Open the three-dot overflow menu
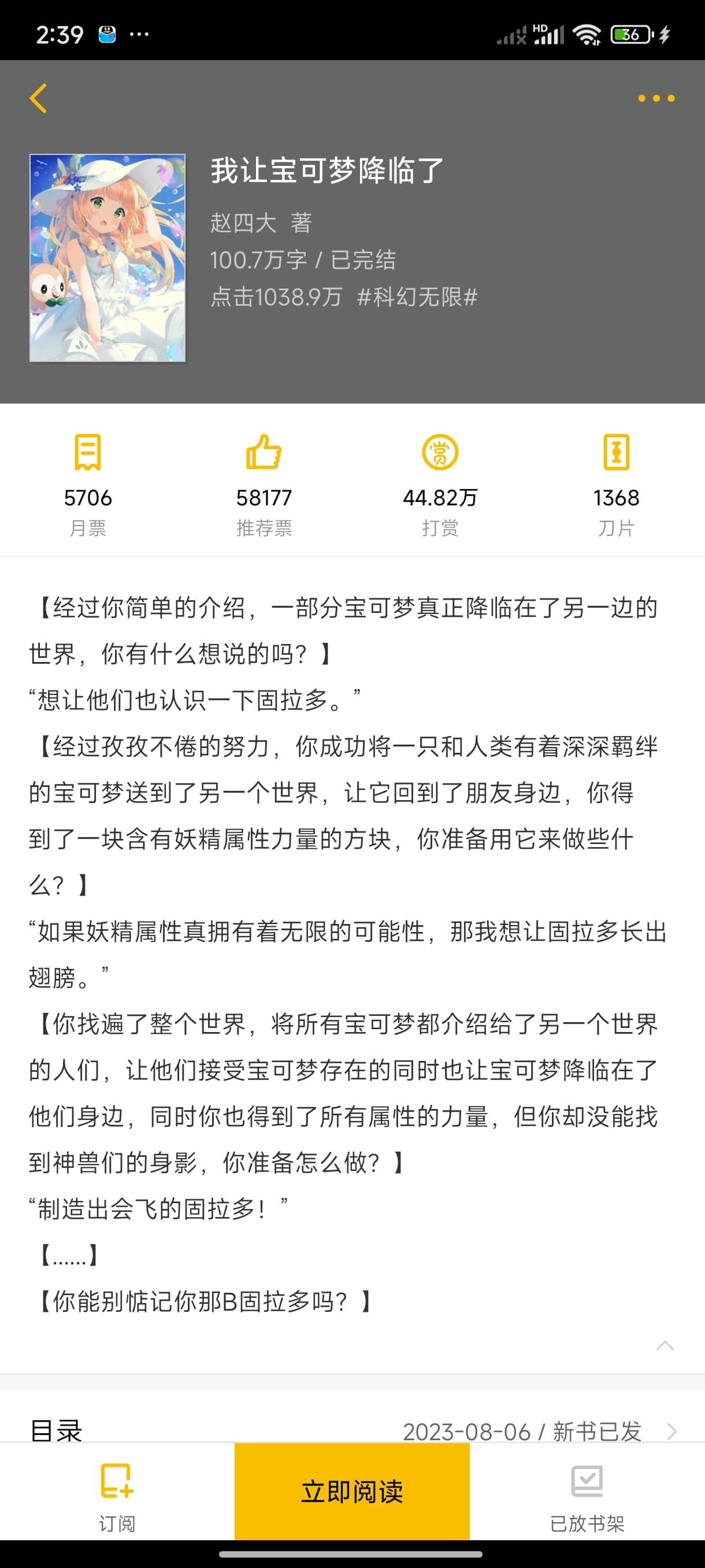This screenshot has height=1568, width=705. (656, 98)
